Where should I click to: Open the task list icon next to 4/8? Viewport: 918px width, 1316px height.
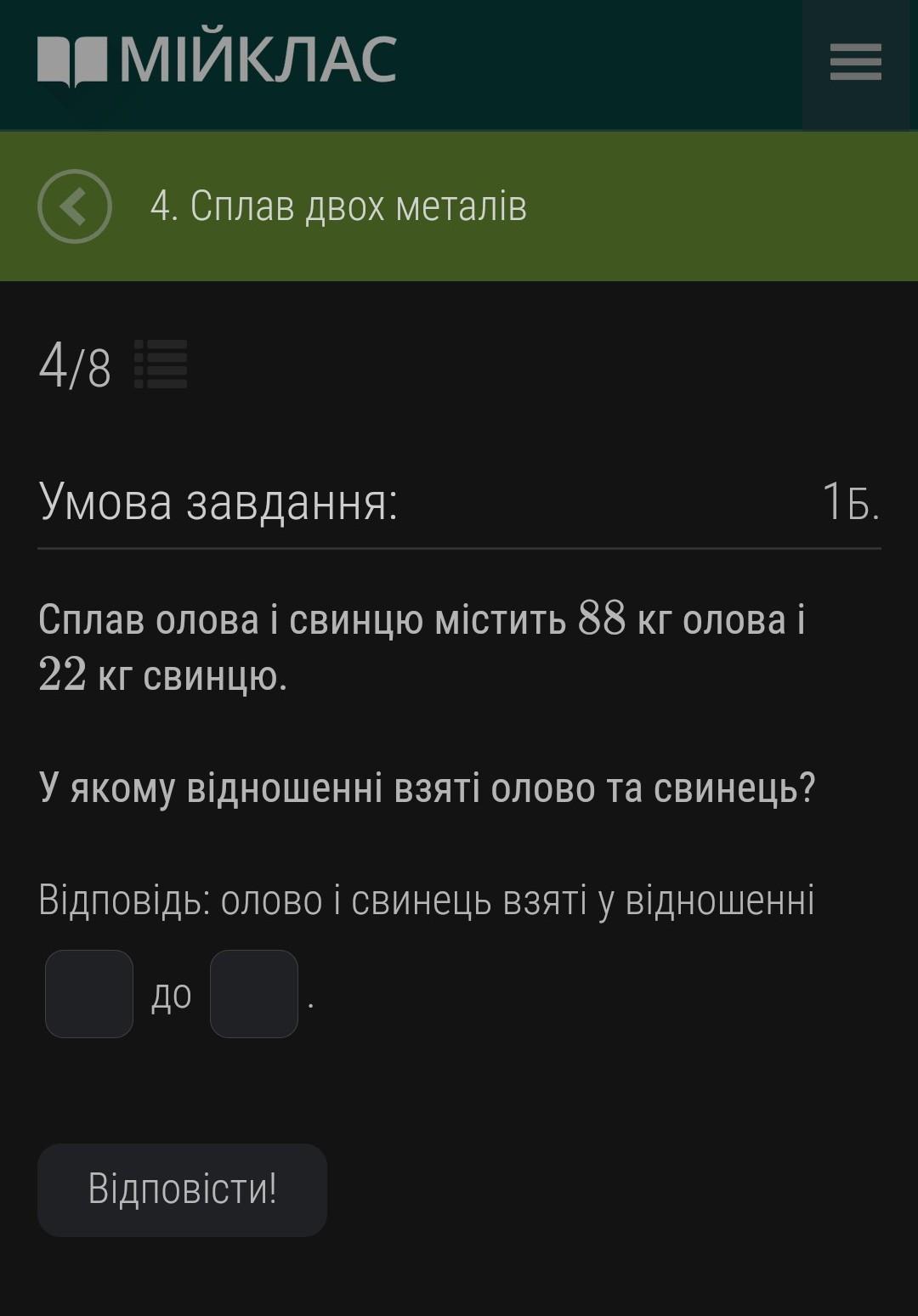161,364
